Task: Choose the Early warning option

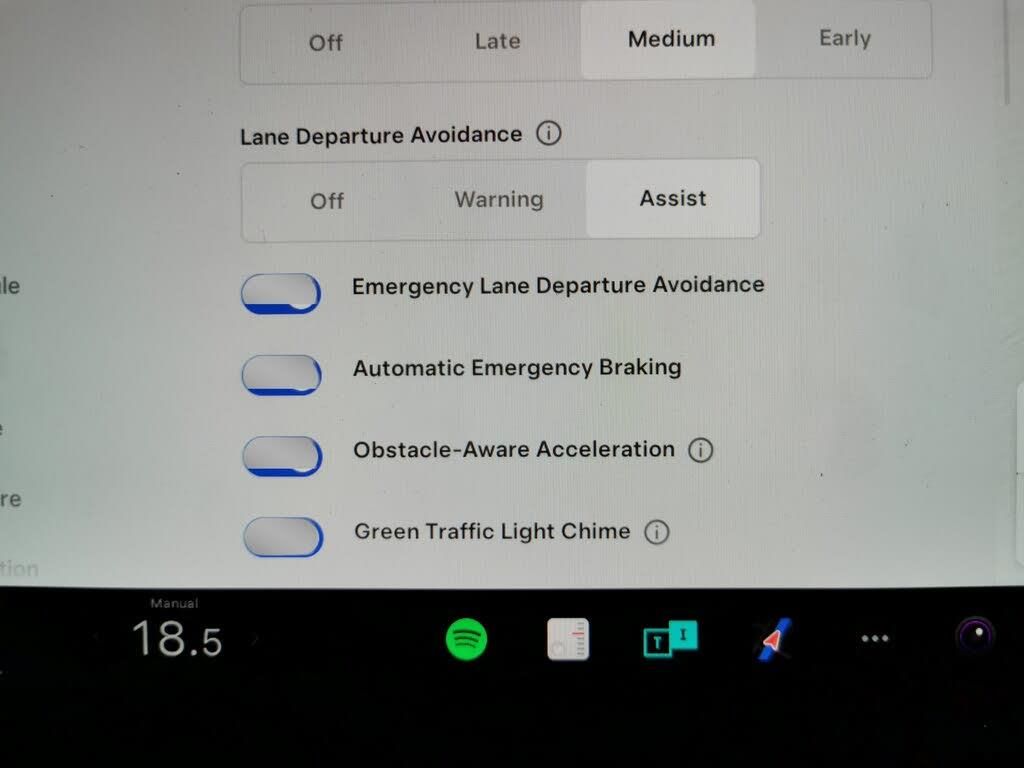Action: coord(844,38)
